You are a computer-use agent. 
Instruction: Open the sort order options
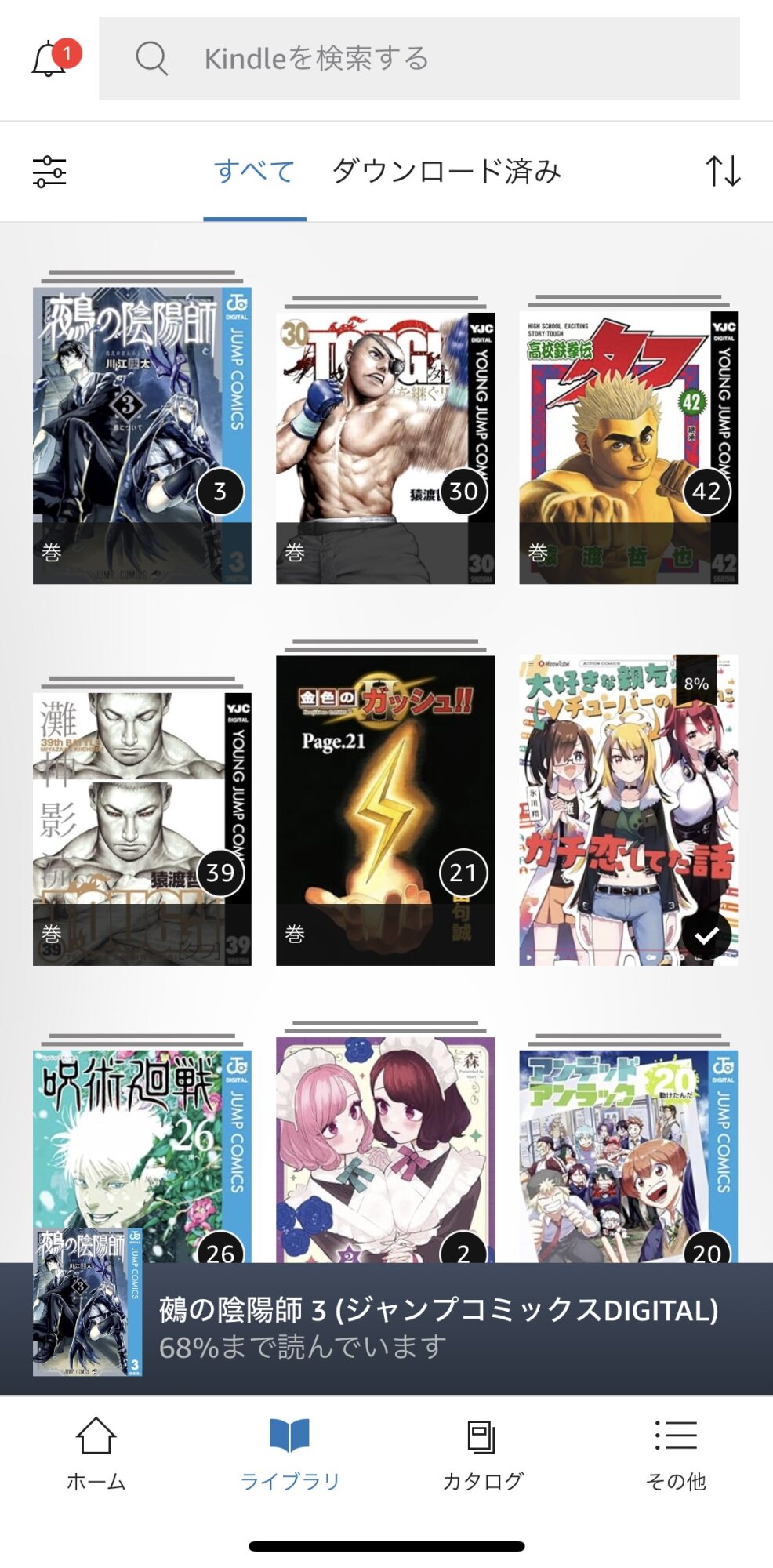(722, 171)
